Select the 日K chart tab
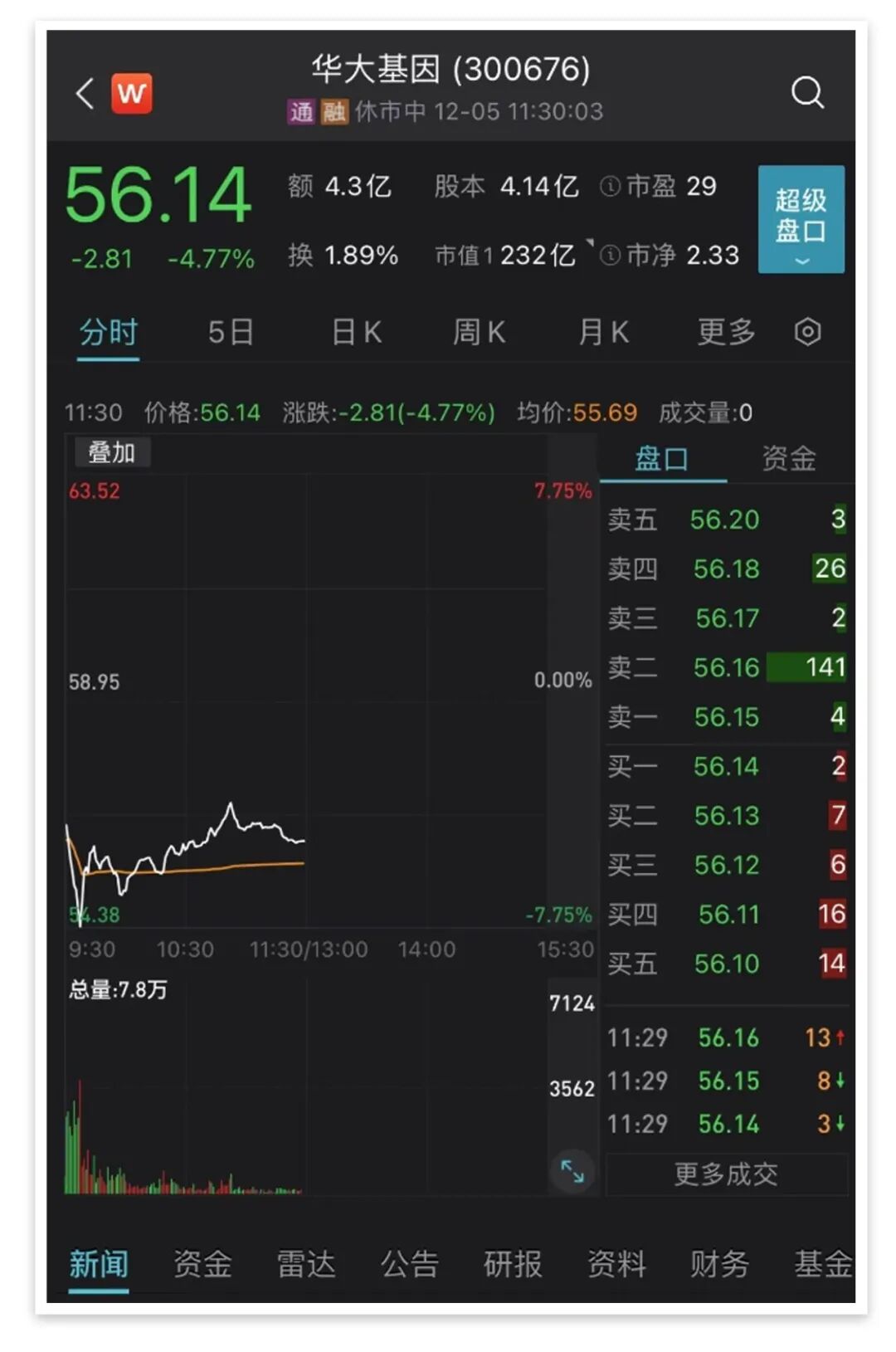The height and width of the screenshot is (1352, 896). (x=357, y=332)
